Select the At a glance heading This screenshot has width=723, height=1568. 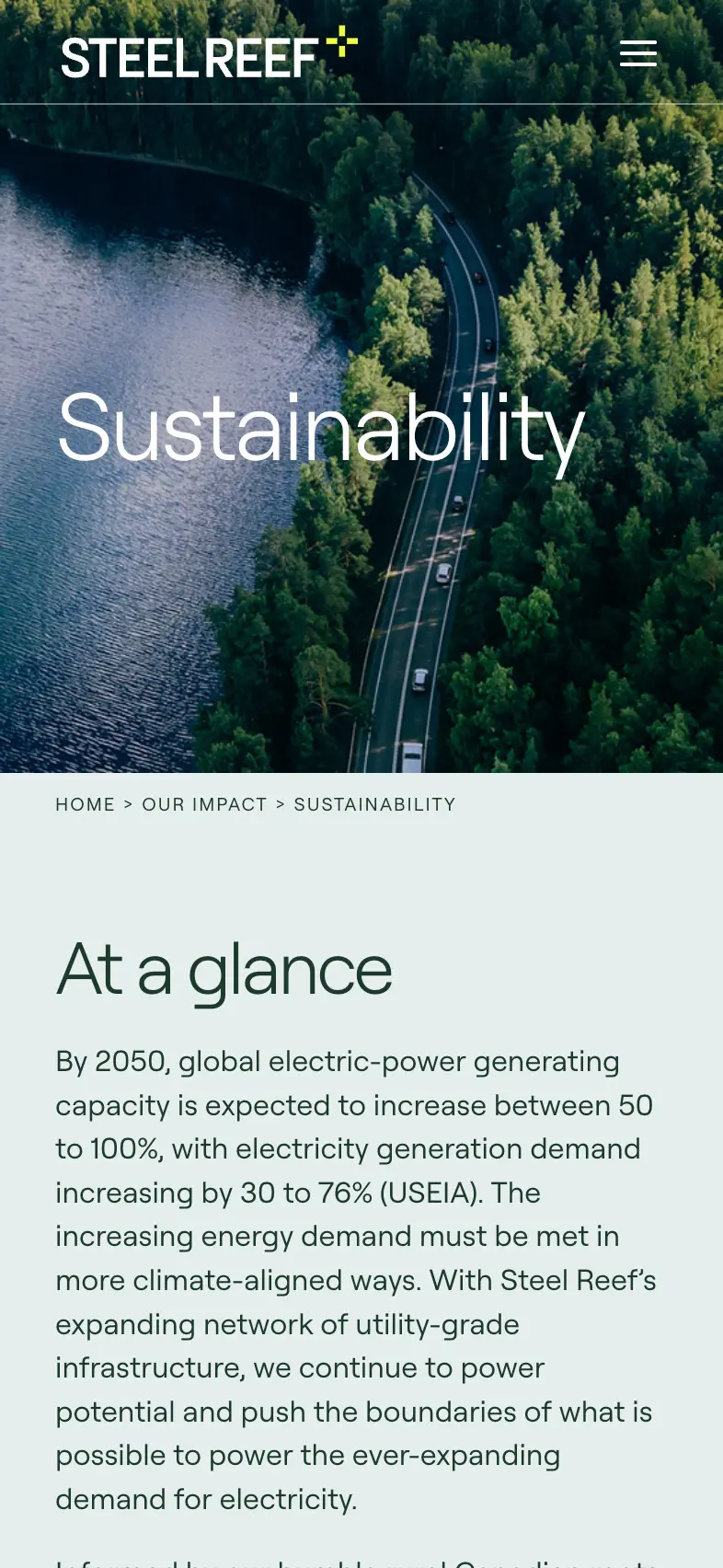(224, 968)
